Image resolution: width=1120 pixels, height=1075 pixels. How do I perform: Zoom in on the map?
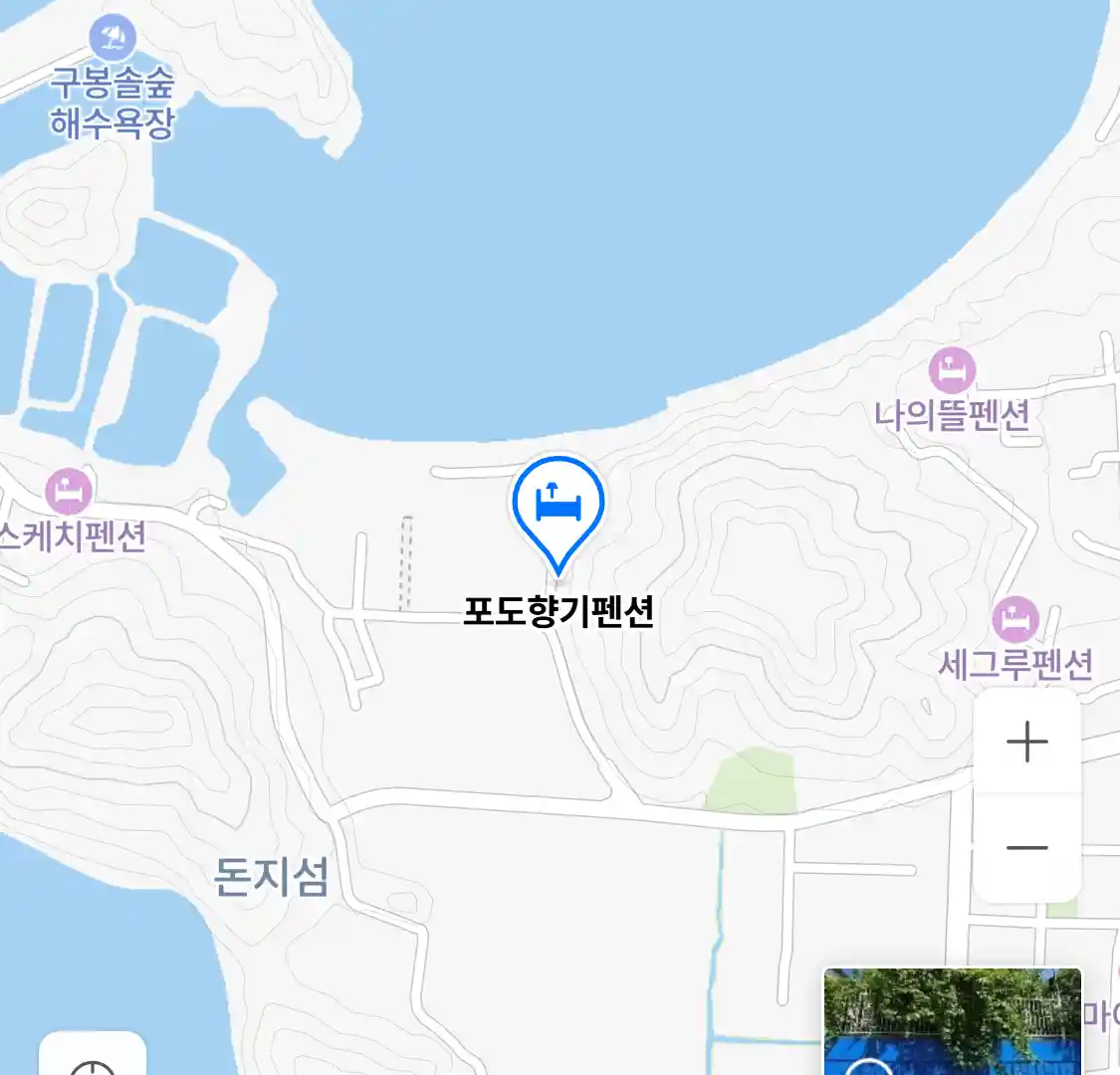click(1026, 743)
